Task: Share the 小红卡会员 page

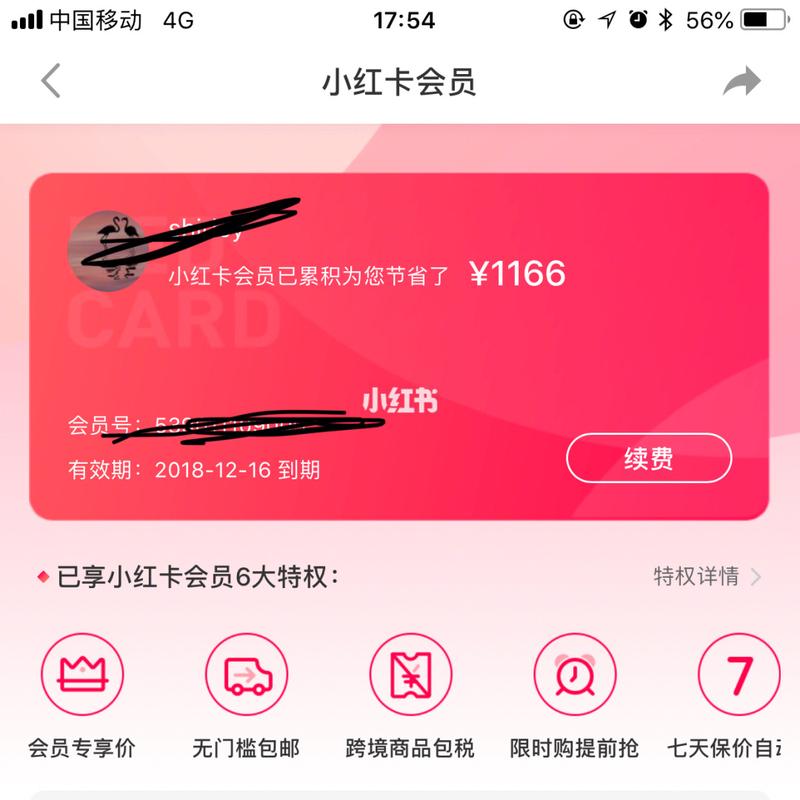Action: [x=741, y=82]
